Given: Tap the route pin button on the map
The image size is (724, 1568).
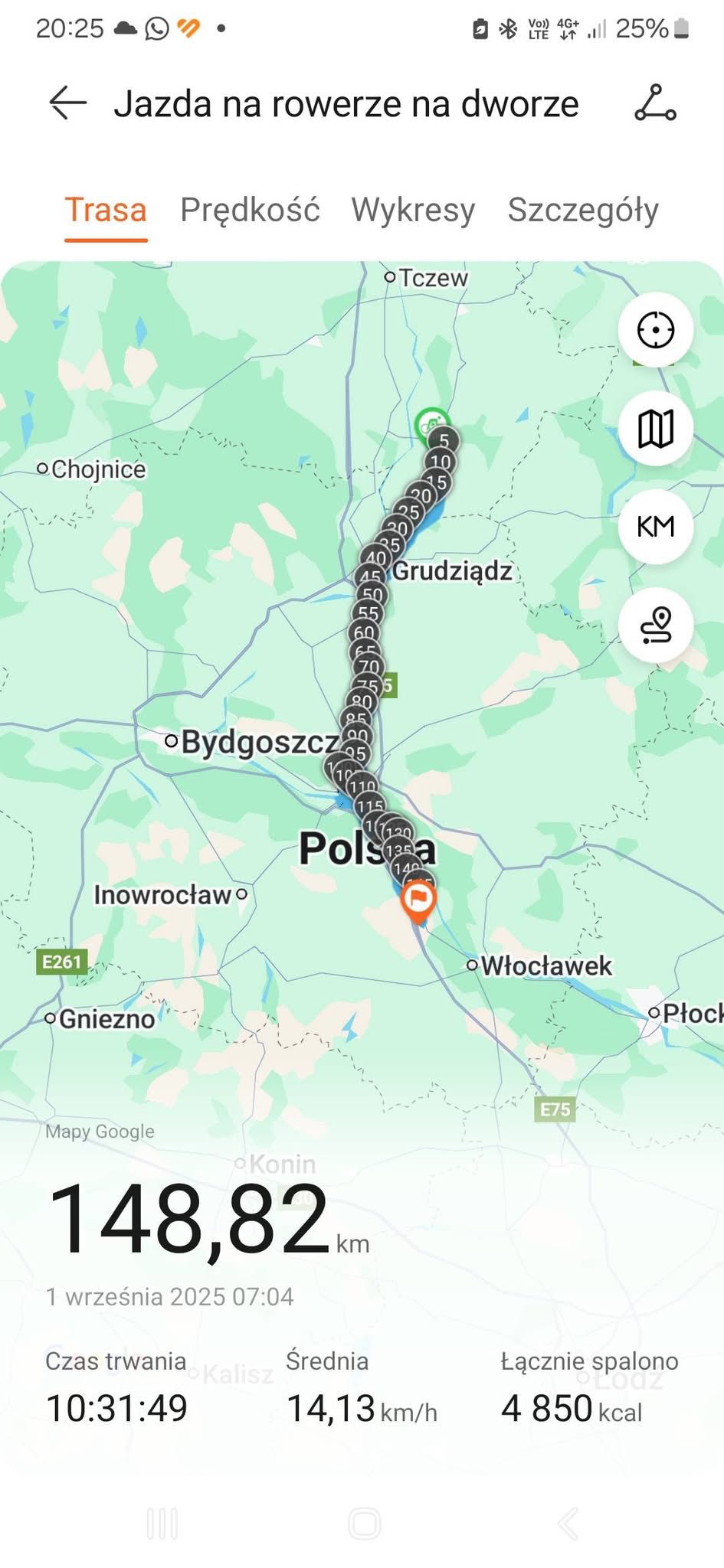Looking at the screenshot, I should click(656, 625).
